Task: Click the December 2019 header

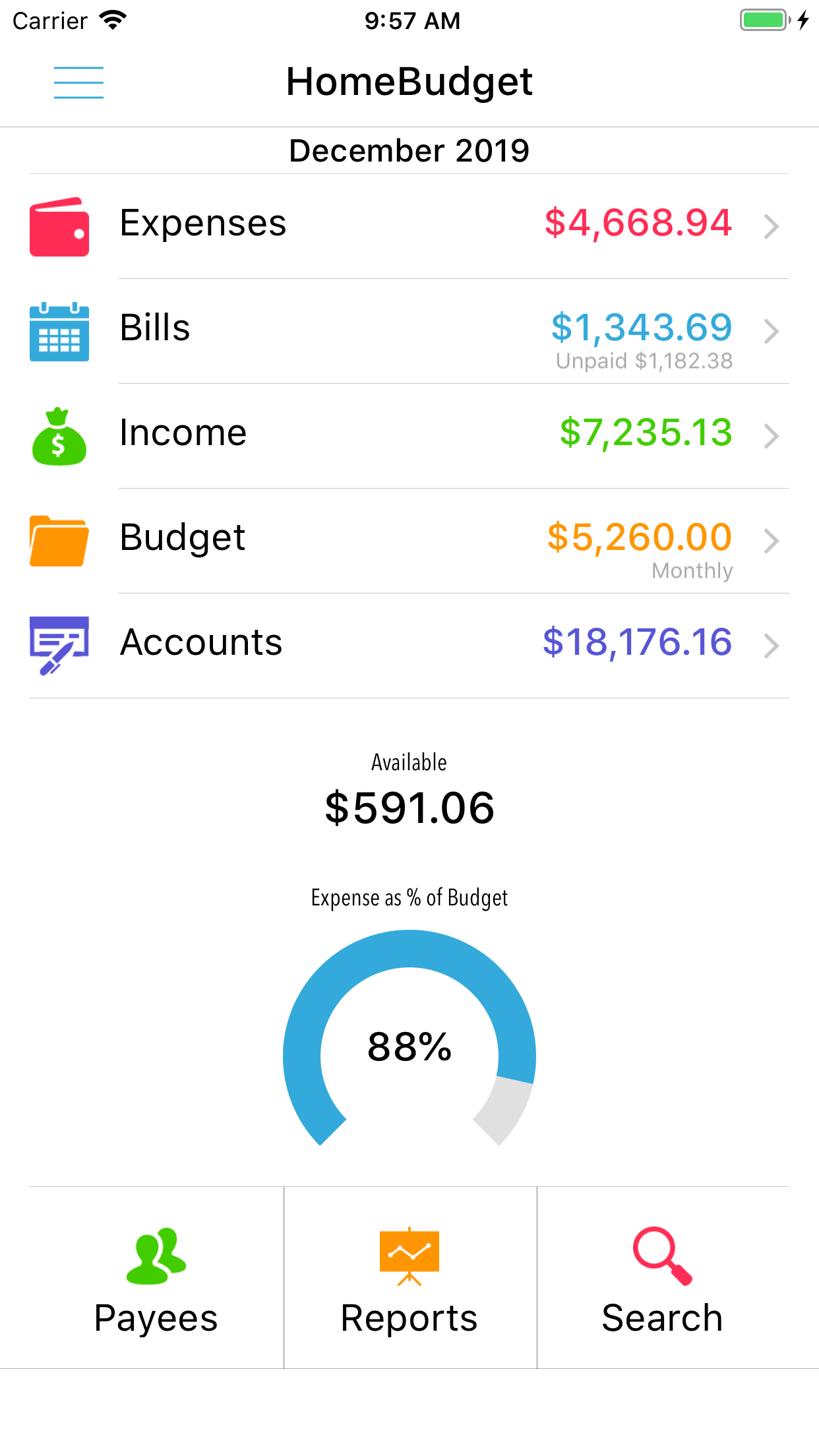Action: (409, 150)
